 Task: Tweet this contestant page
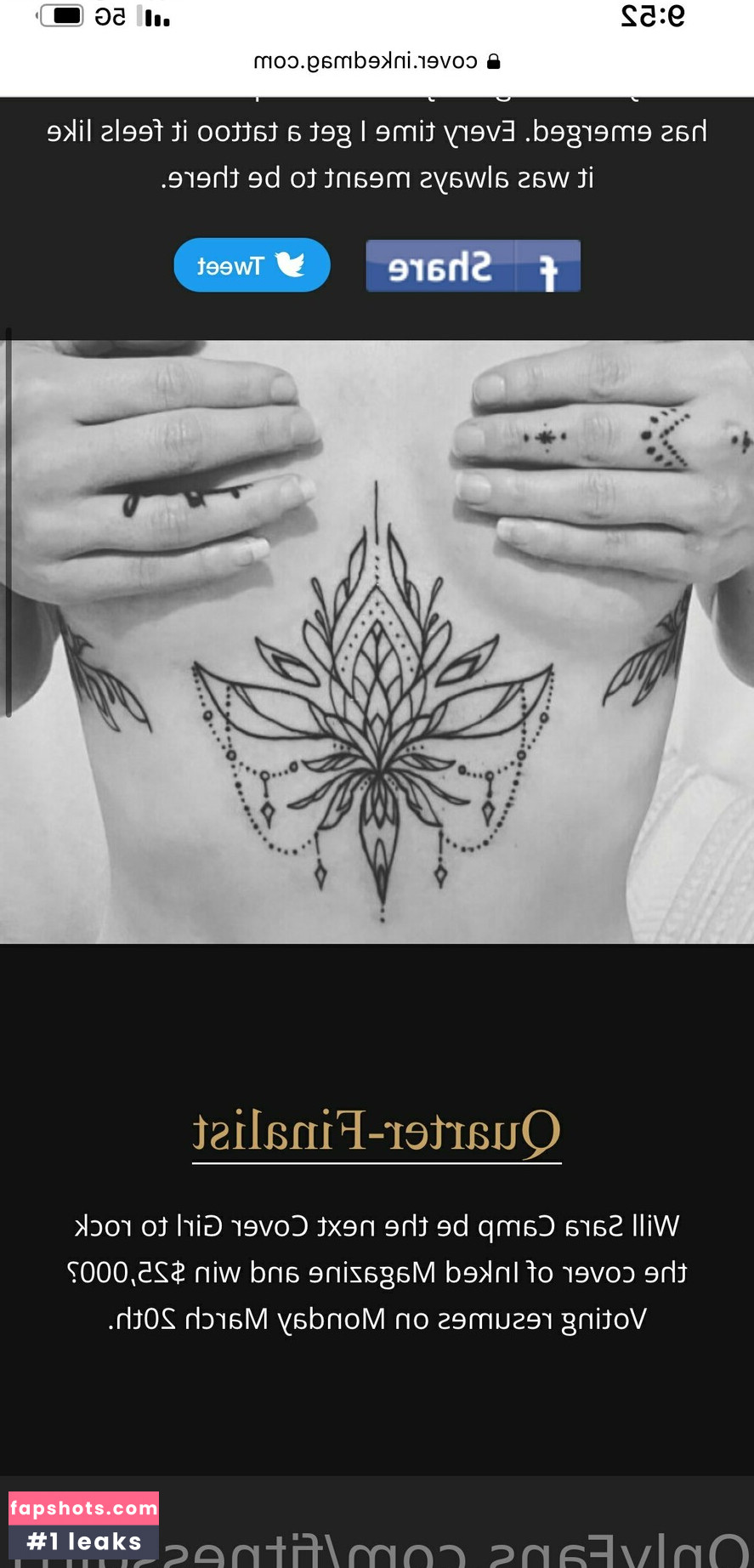coord(252,265)
